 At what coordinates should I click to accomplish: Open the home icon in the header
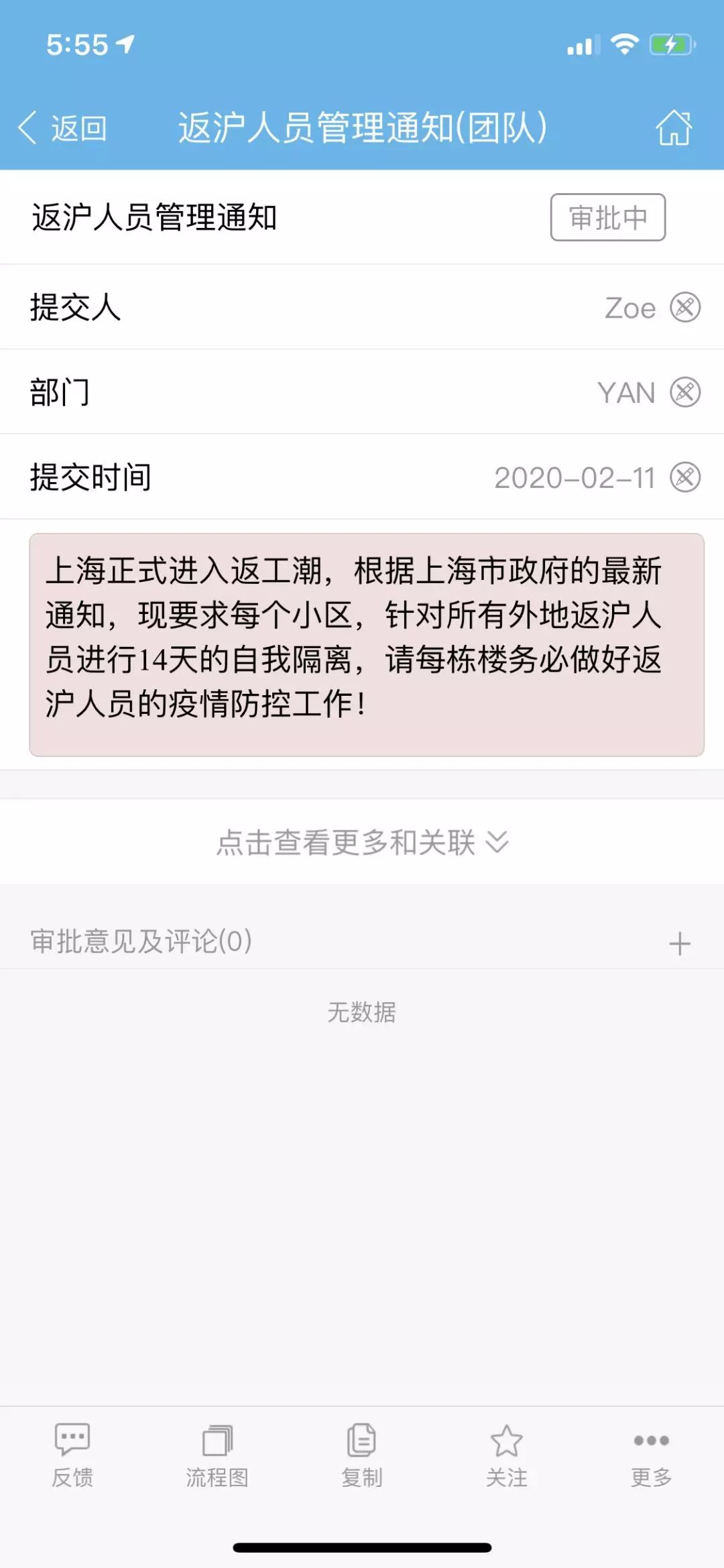click(673, 127)
